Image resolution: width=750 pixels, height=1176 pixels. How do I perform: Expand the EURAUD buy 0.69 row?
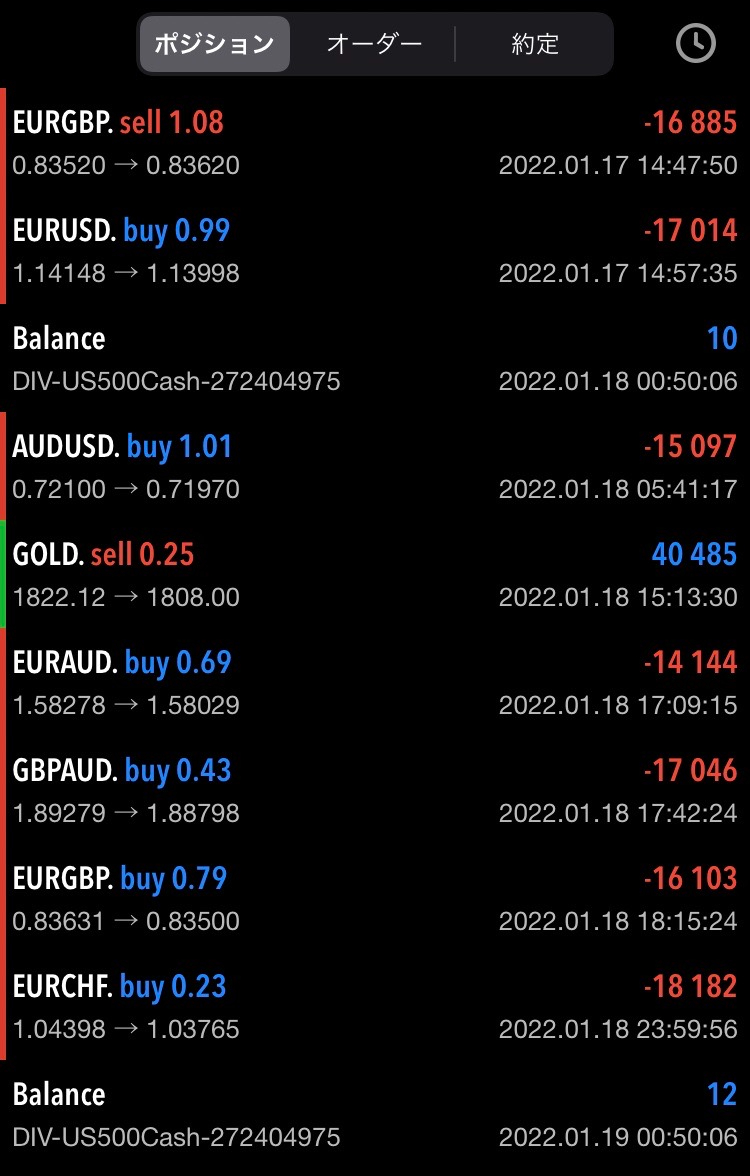[x=375, y=682]
